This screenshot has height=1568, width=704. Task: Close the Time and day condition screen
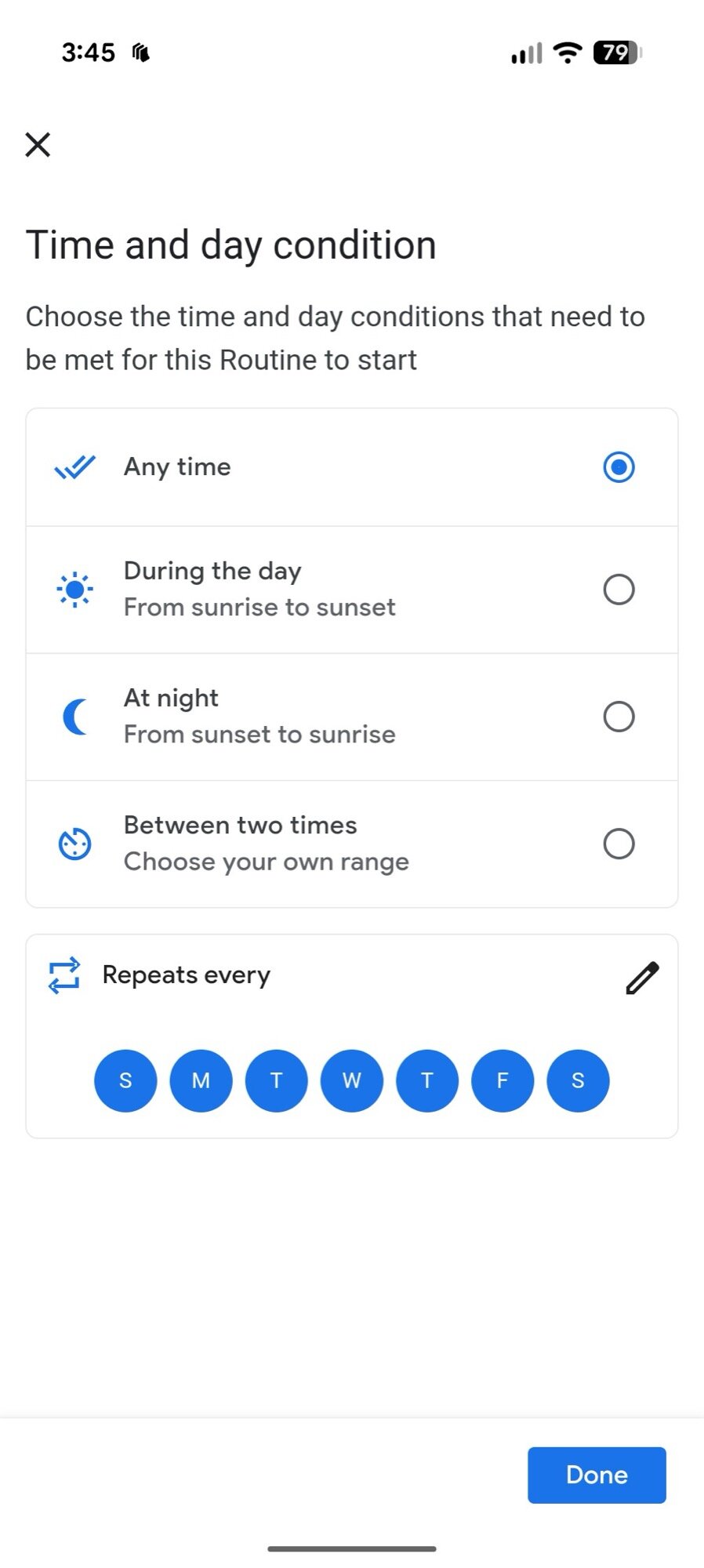pos(38,145)
